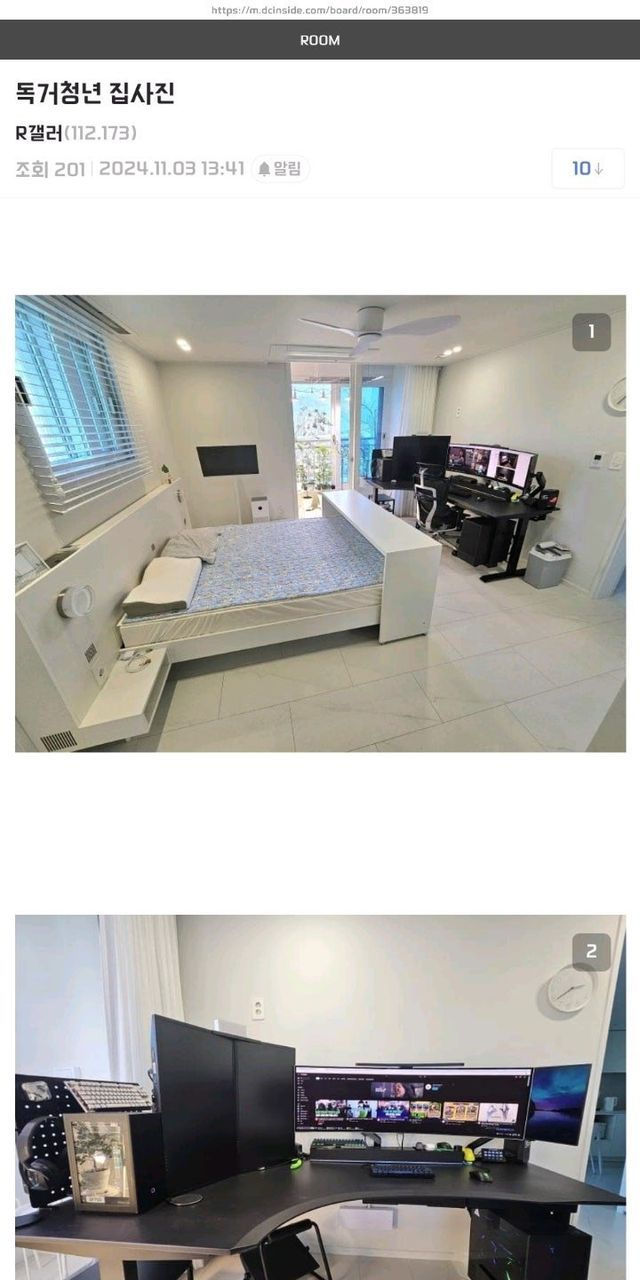This screenshot has height=1280, width=640.
Task: Jump to the 10 comments
Action: [x=587, y=169]
